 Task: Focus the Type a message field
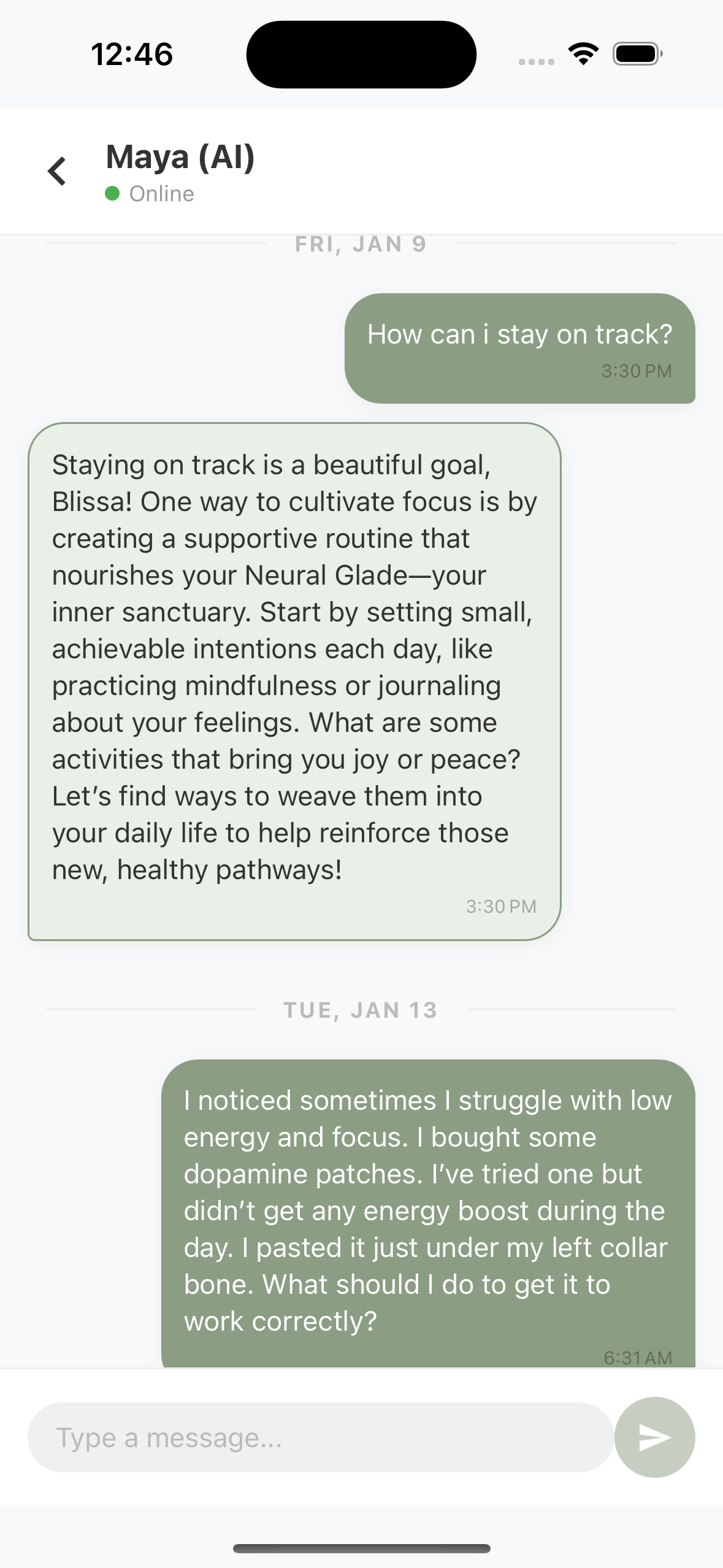click(x=320, y=1437)
